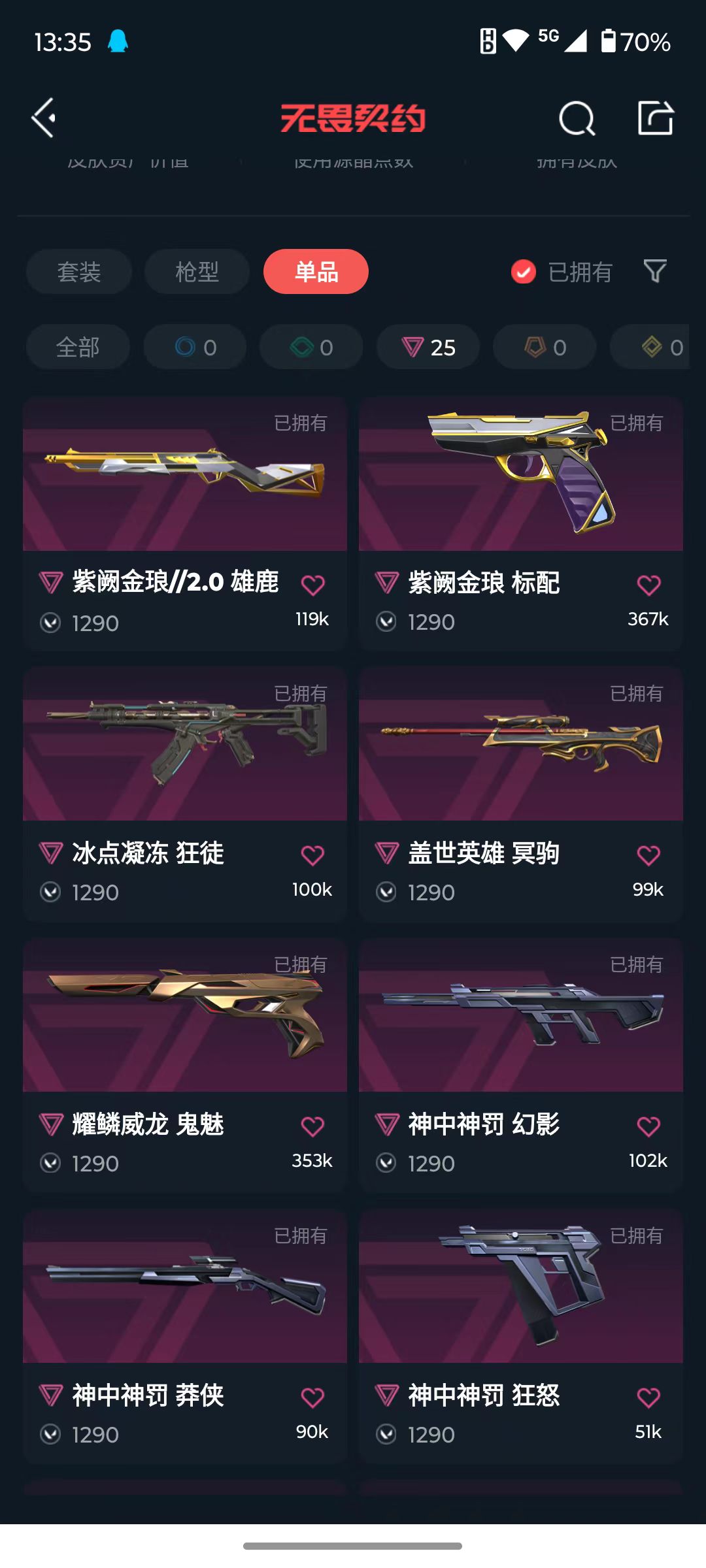Image resolution: width=706 pixels, height=1568 pixels.
Task: Tap the share icon in header
Action: (x=656, y=118)
